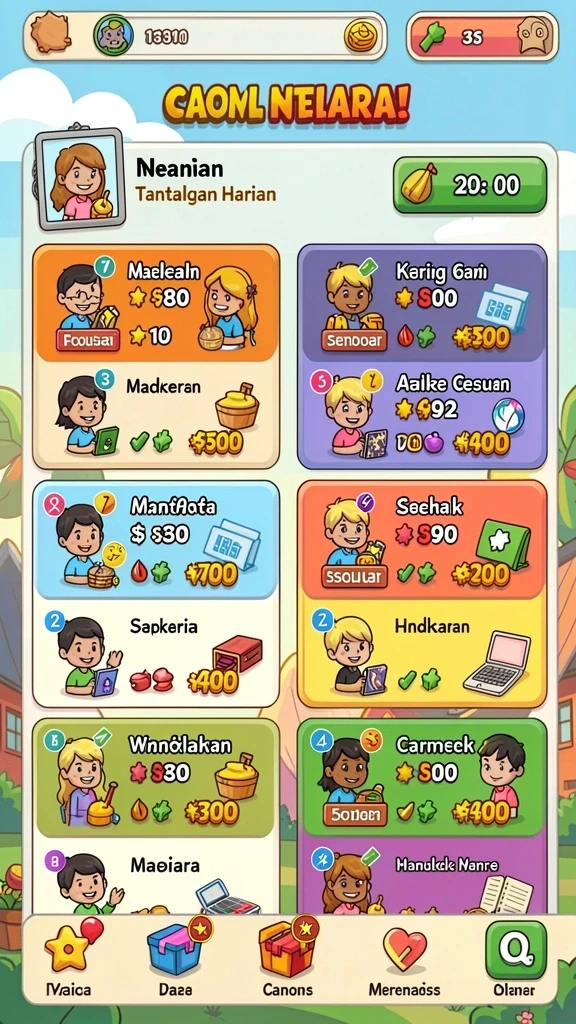
Task: Open the Aalke Cesuan challenge card
Action: 422,415
